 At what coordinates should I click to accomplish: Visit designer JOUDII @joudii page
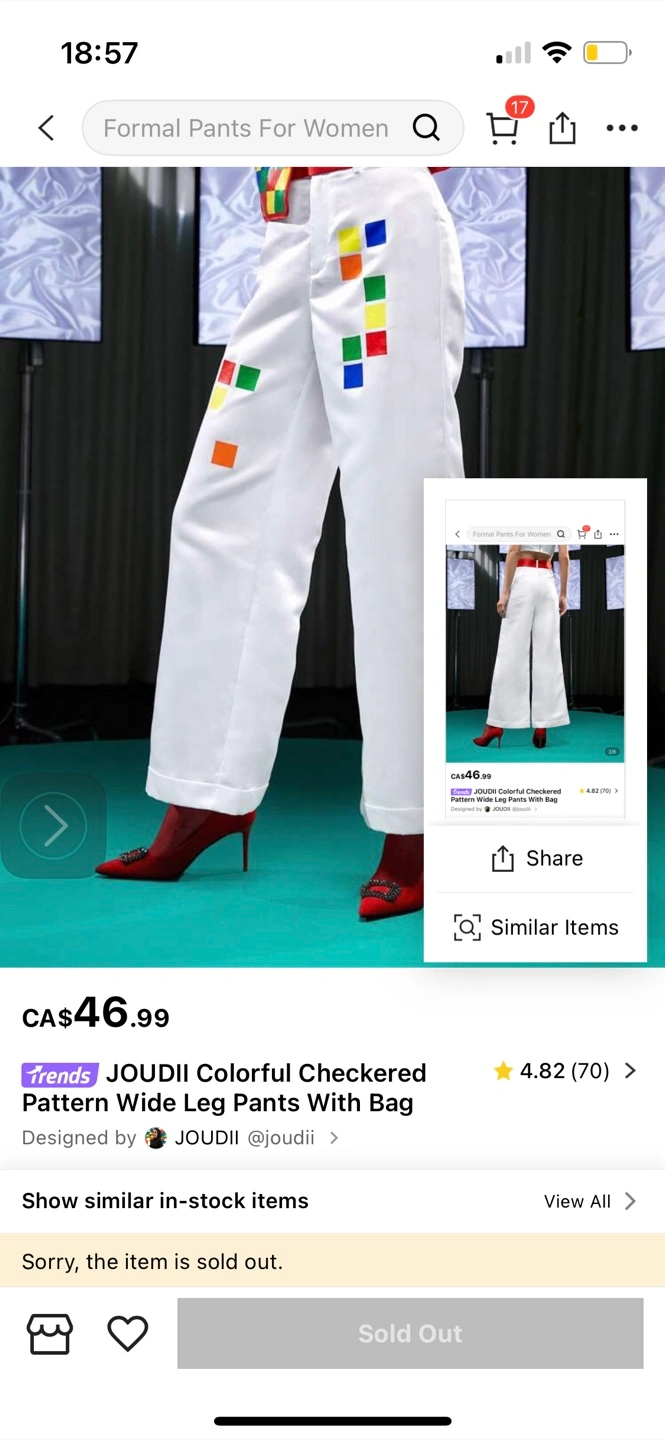click(x=243, y=1137)
